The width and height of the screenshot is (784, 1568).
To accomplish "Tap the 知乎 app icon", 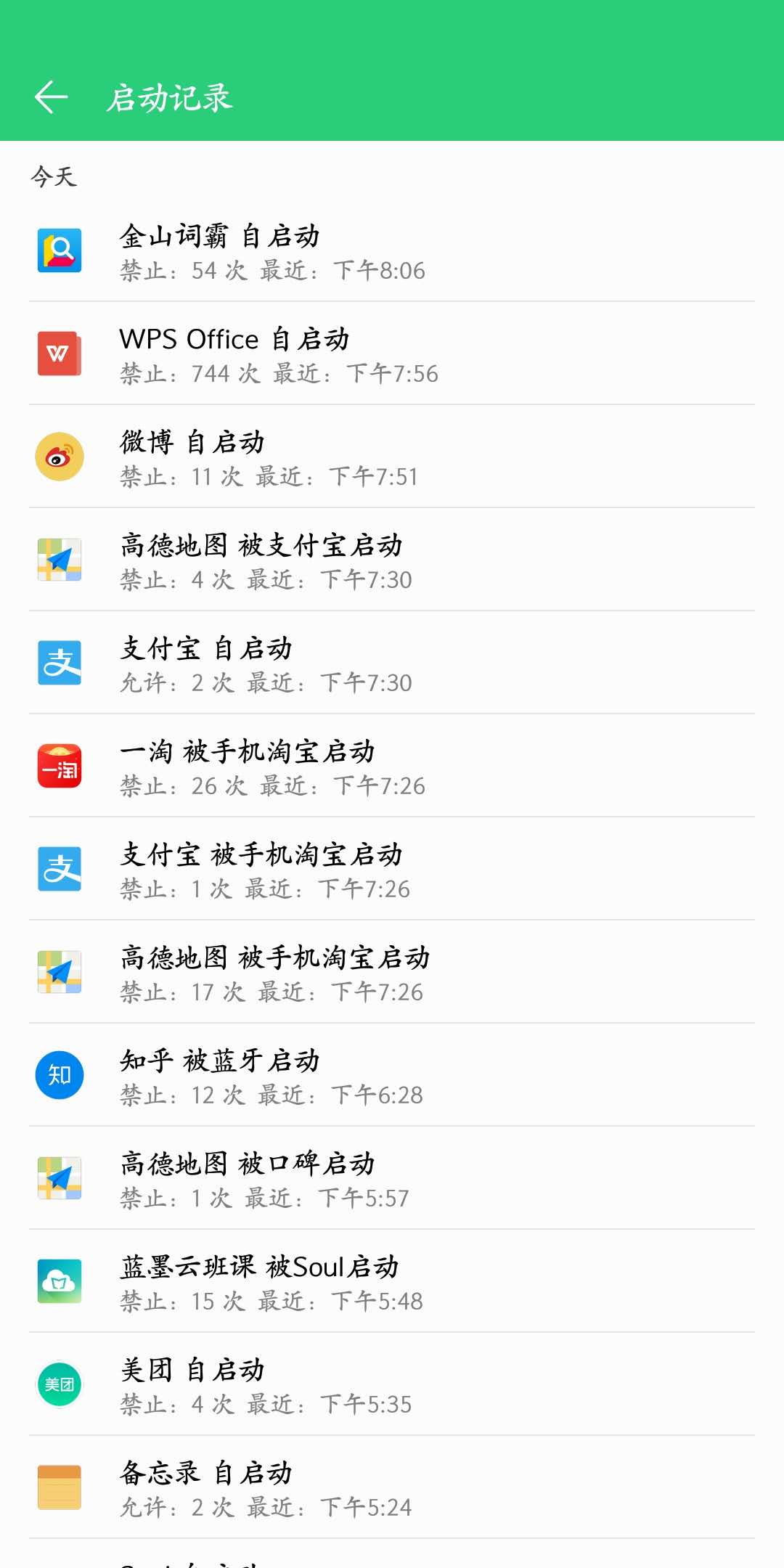I will (x=60, y=1074).
